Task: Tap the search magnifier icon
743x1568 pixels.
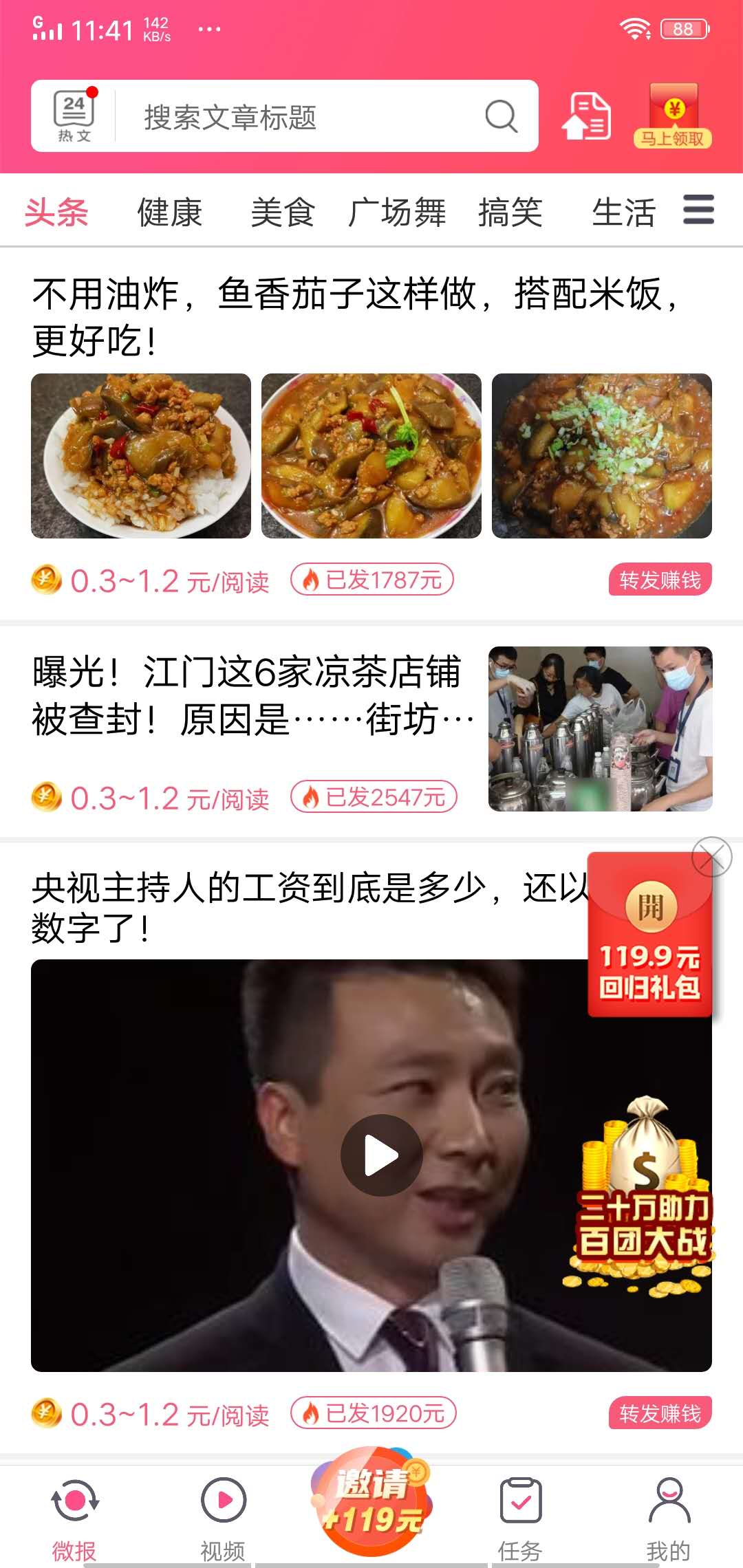Action: [500, 116]
